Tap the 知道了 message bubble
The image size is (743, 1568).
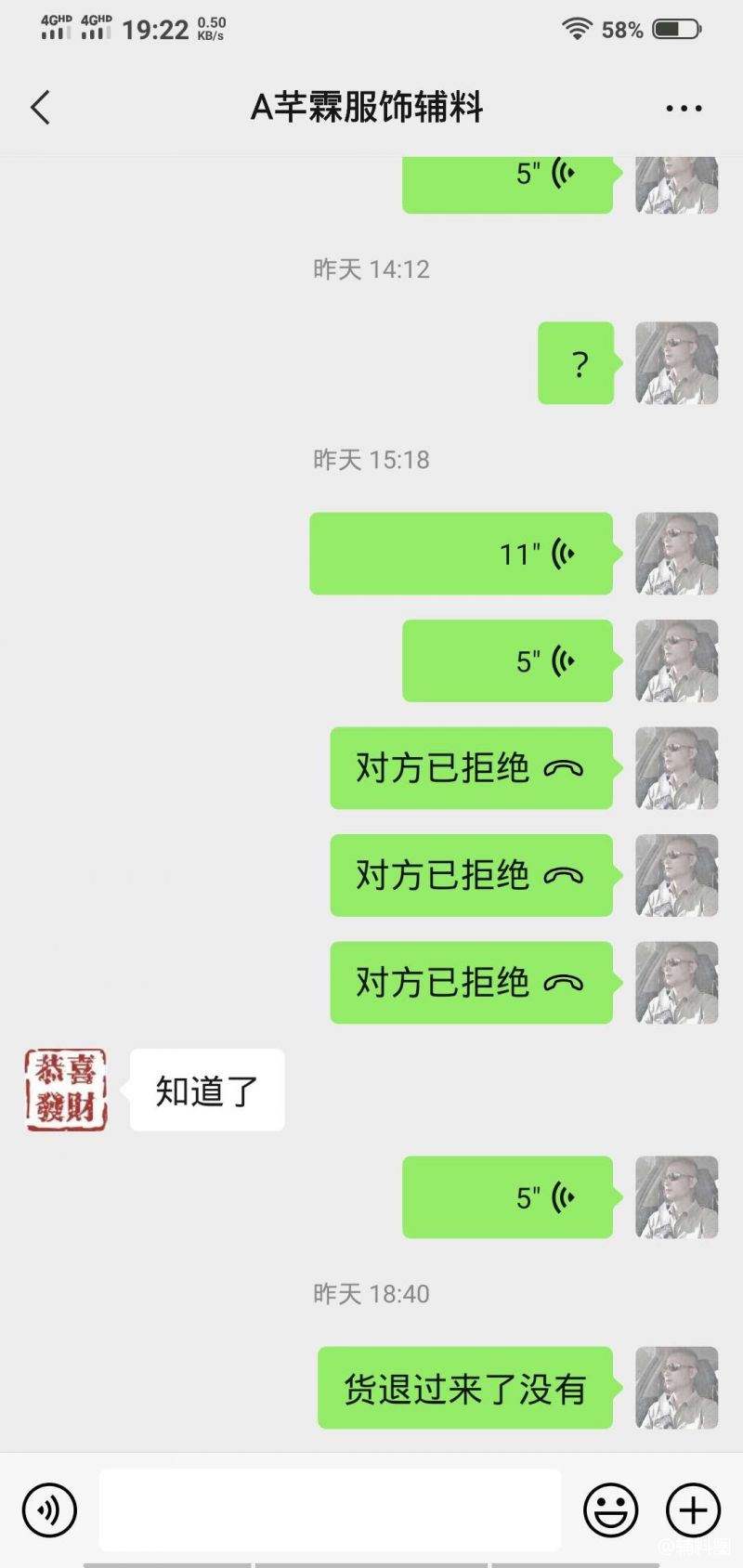click(x=207, y=1090)
